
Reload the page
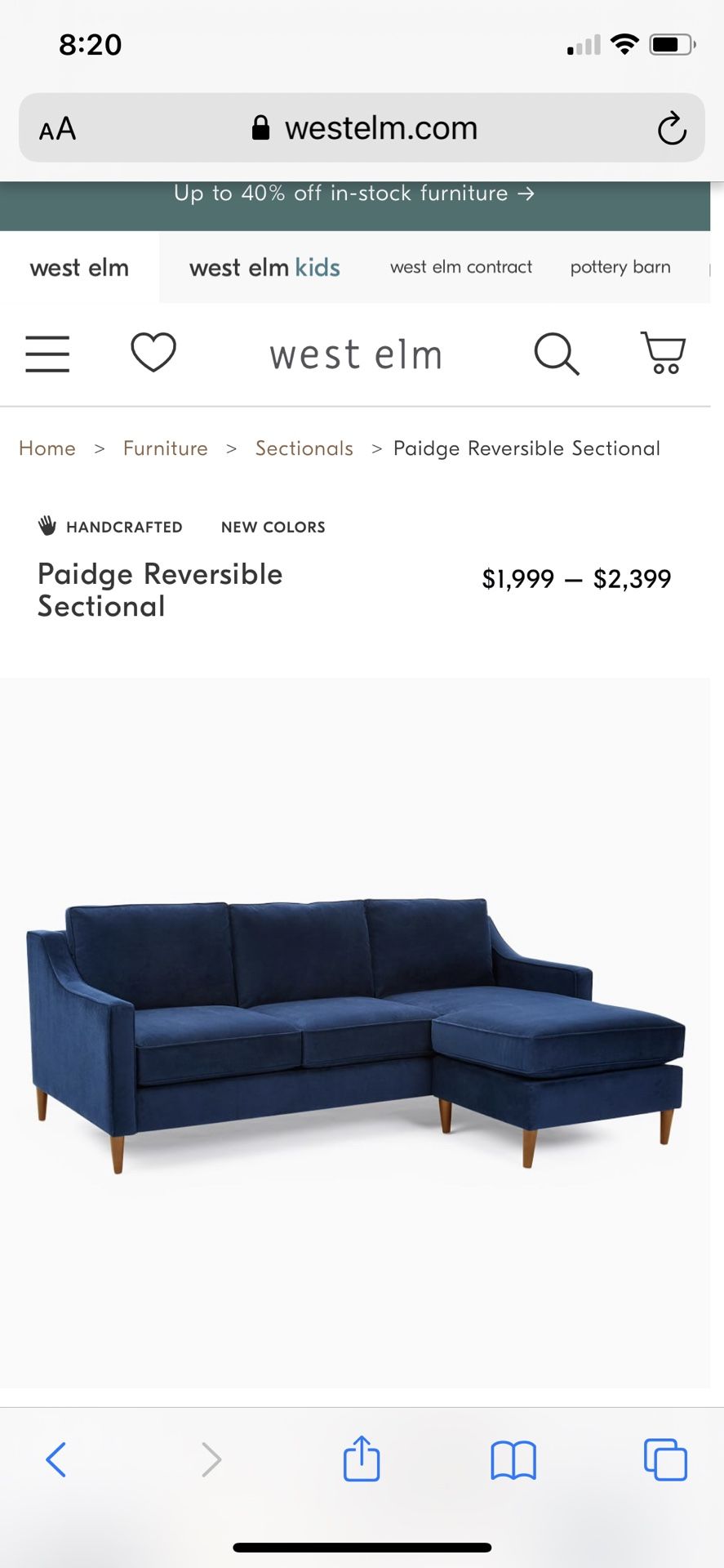point(672,128)
